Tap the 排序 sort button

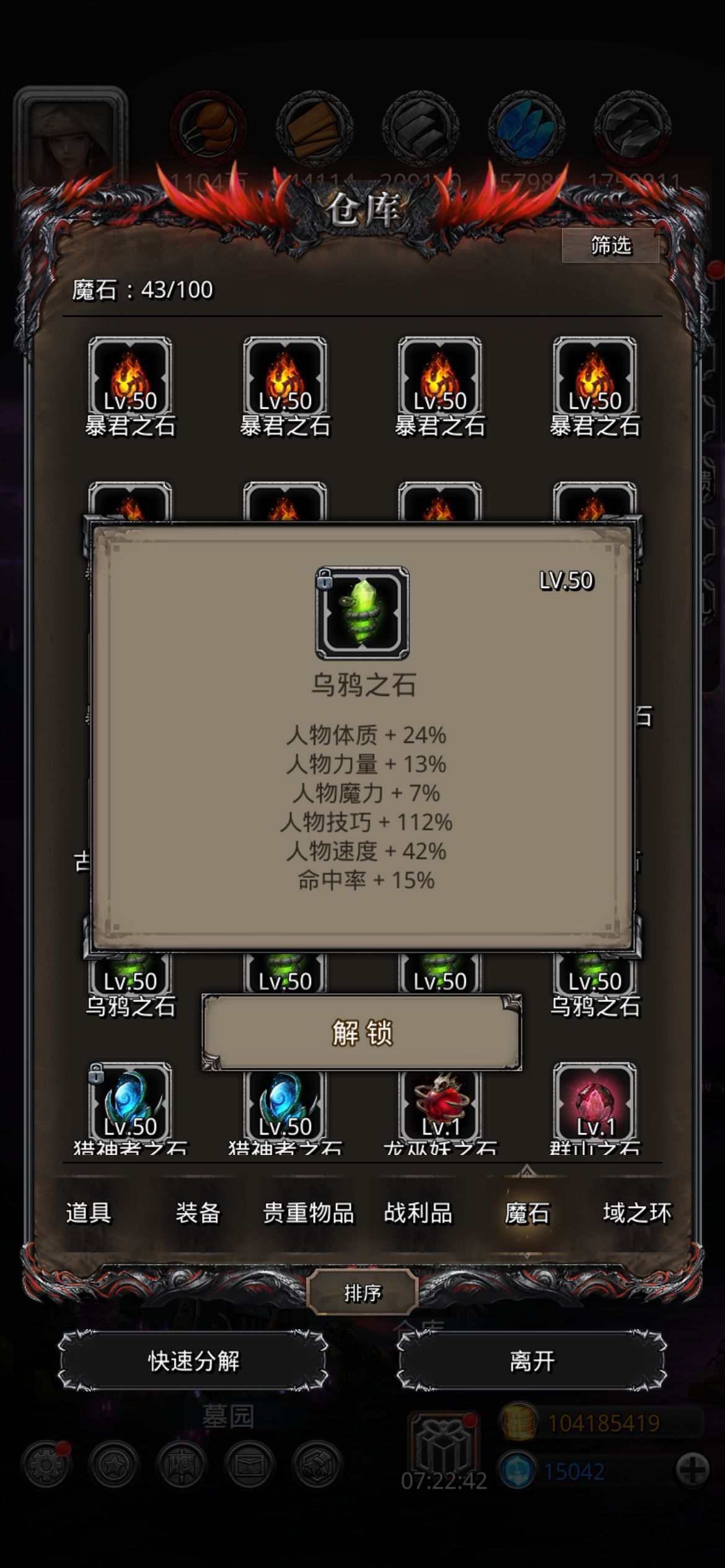362,1292
